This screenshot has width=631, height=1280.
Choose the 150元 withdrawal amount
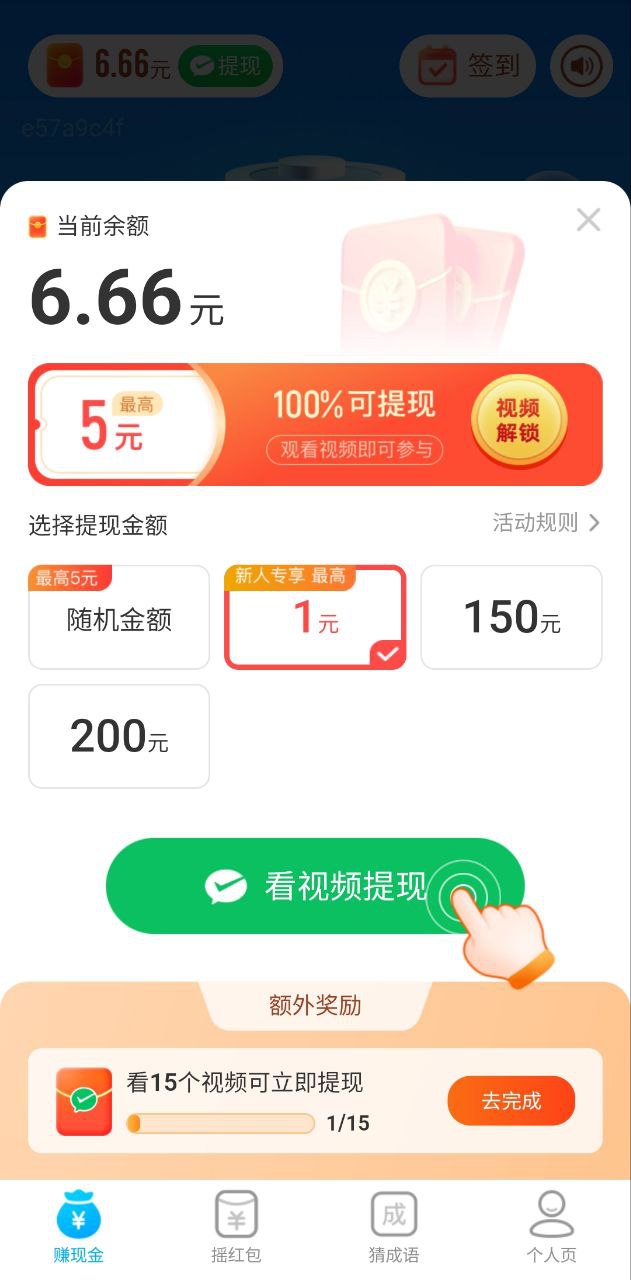(511, 618)
